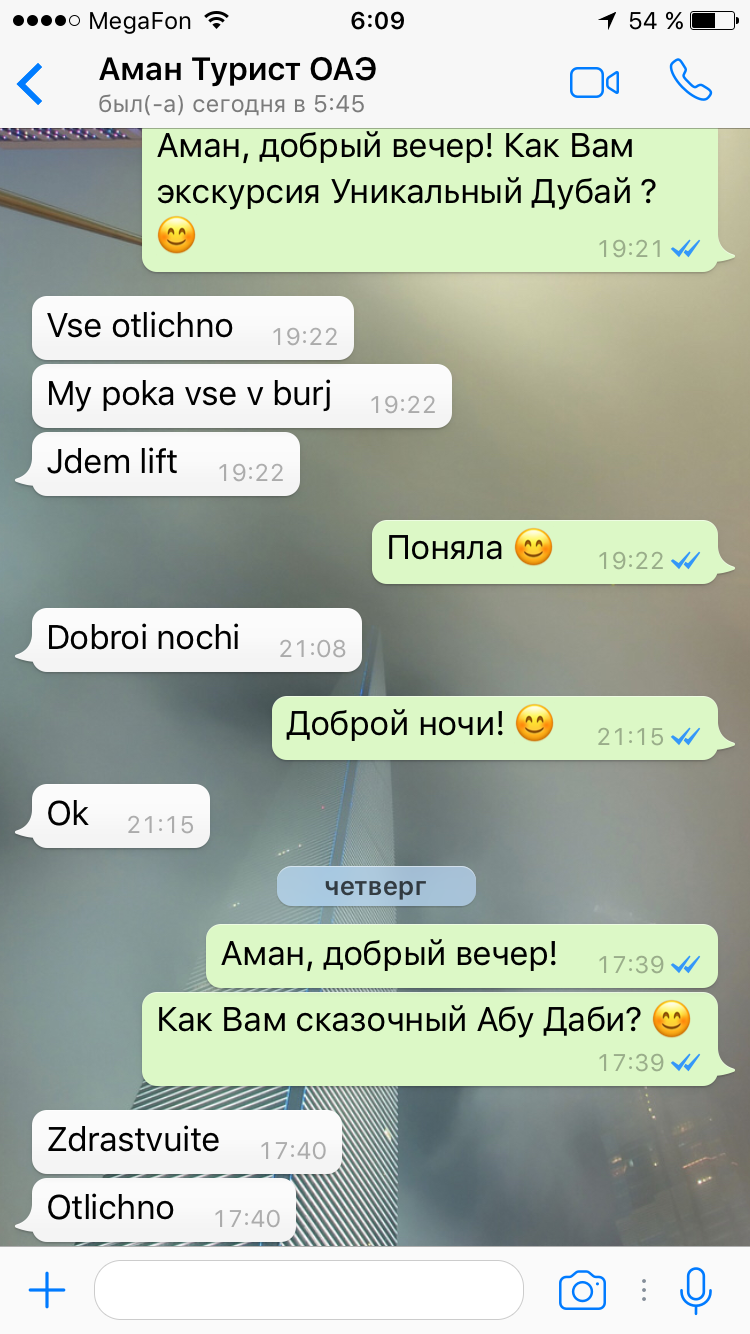Open the camera to send a photo
The image size is (750, 1334).
[x=582, y=1290]
